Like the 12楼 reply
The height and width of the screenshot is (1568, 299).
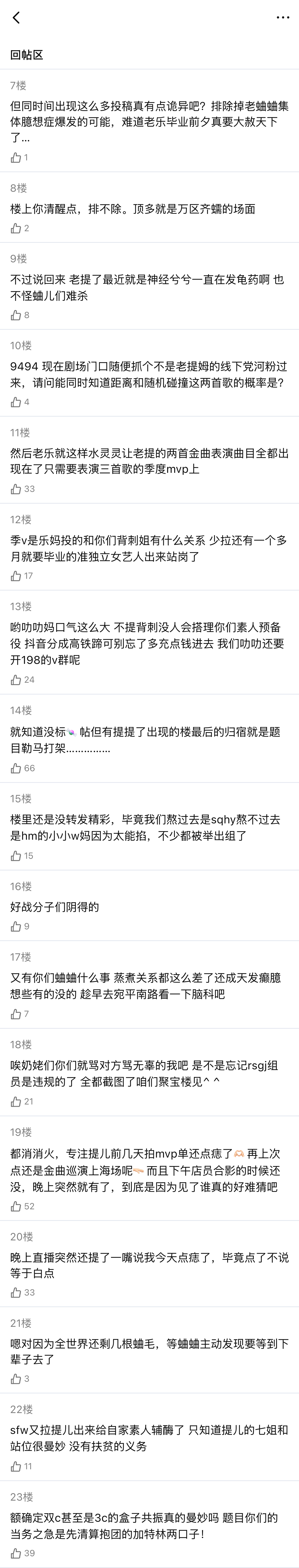click(x=16, y=576)
